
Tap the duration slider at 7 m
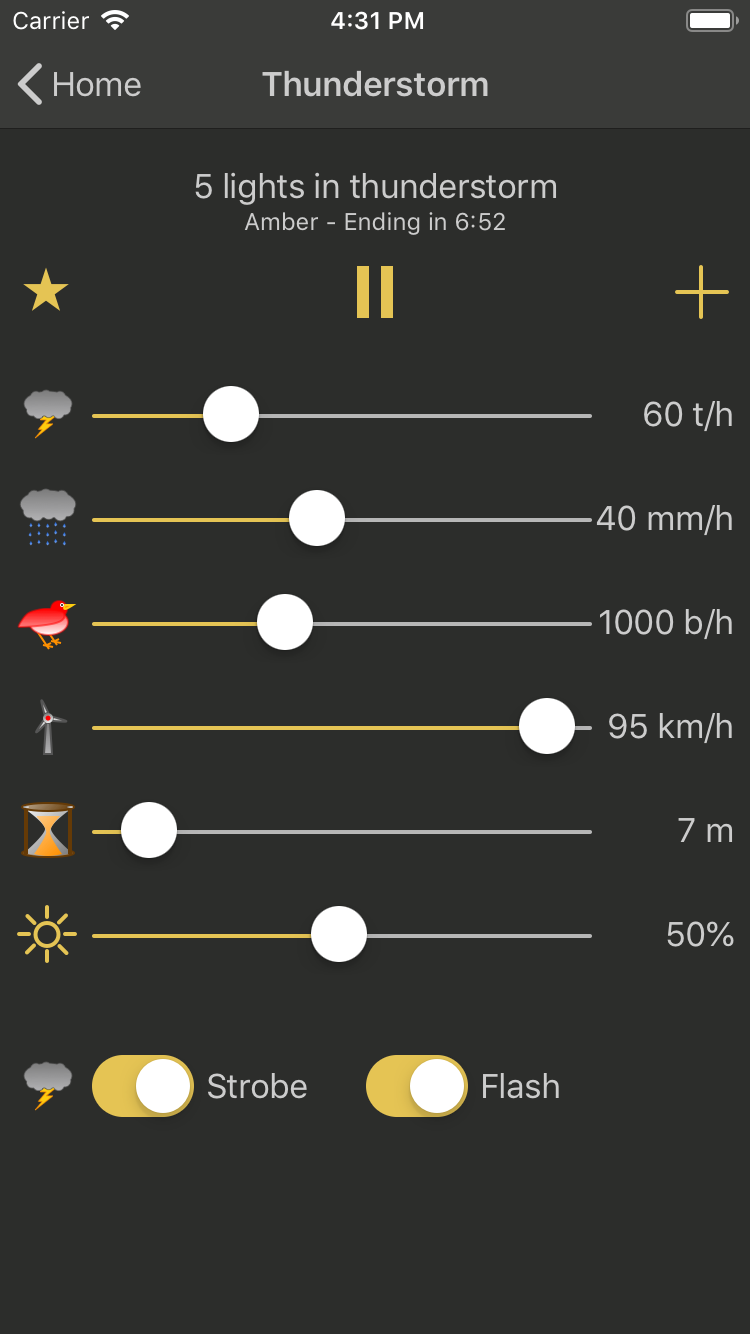coord(342,831)
